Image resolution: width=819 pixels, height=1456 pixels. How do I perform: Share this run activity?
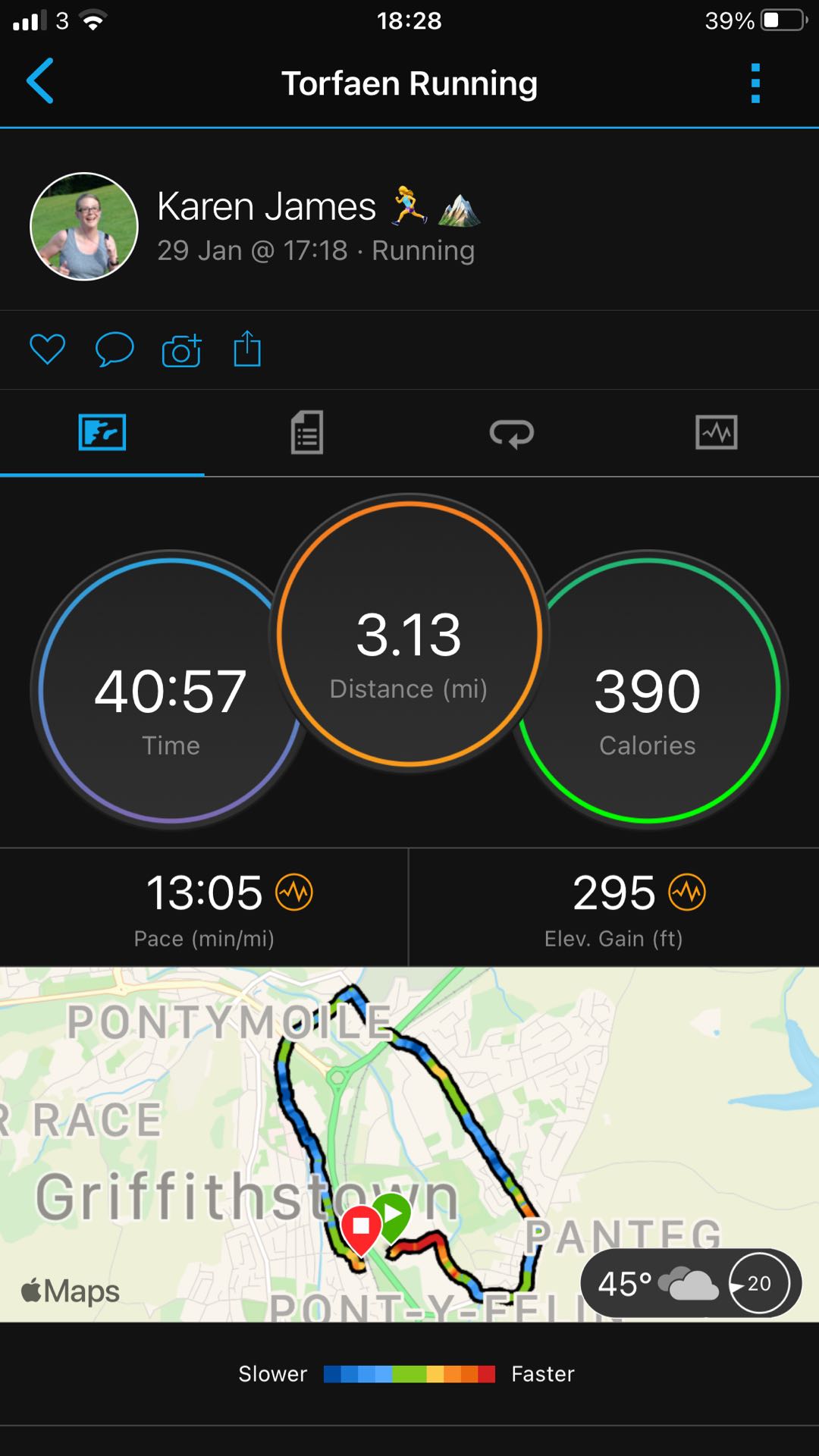point(247,350)
